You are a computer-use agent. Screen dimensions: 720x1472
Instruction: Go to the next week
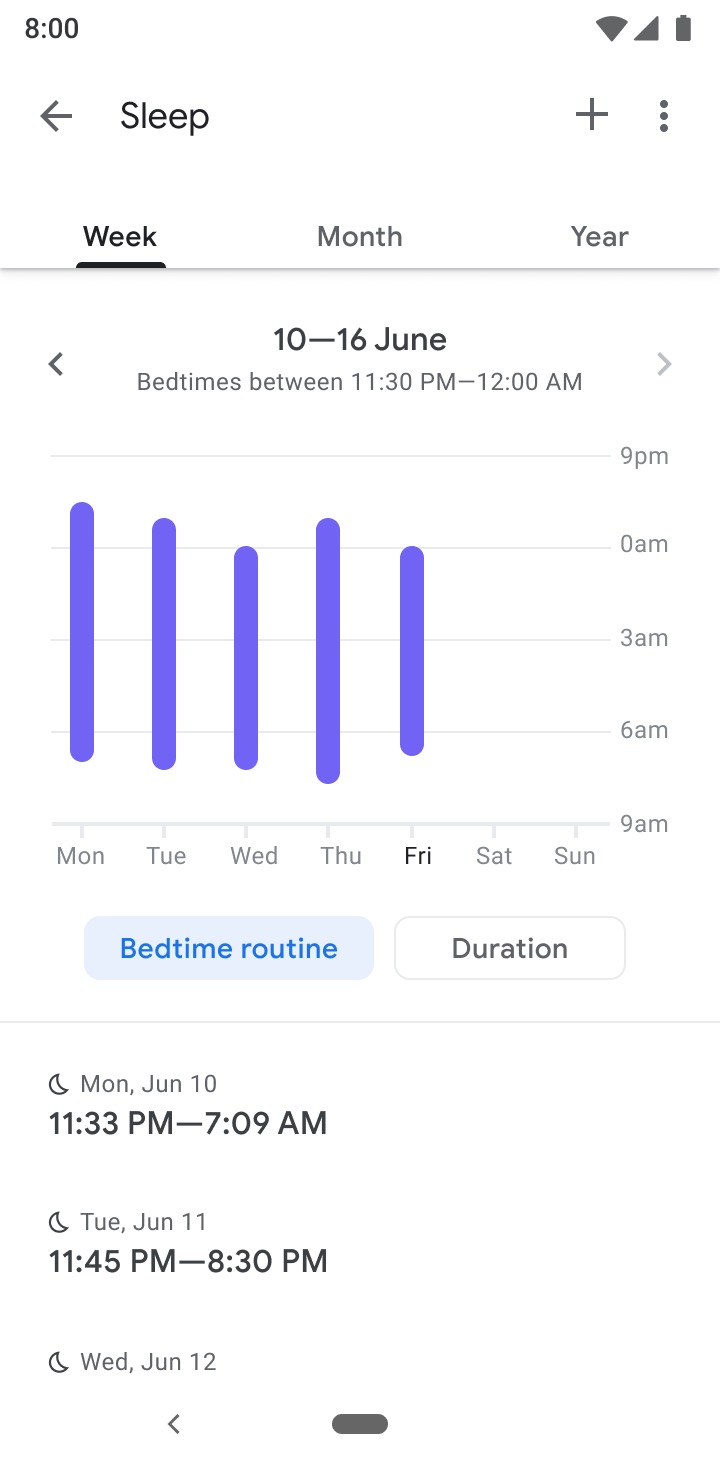(664, 364)
